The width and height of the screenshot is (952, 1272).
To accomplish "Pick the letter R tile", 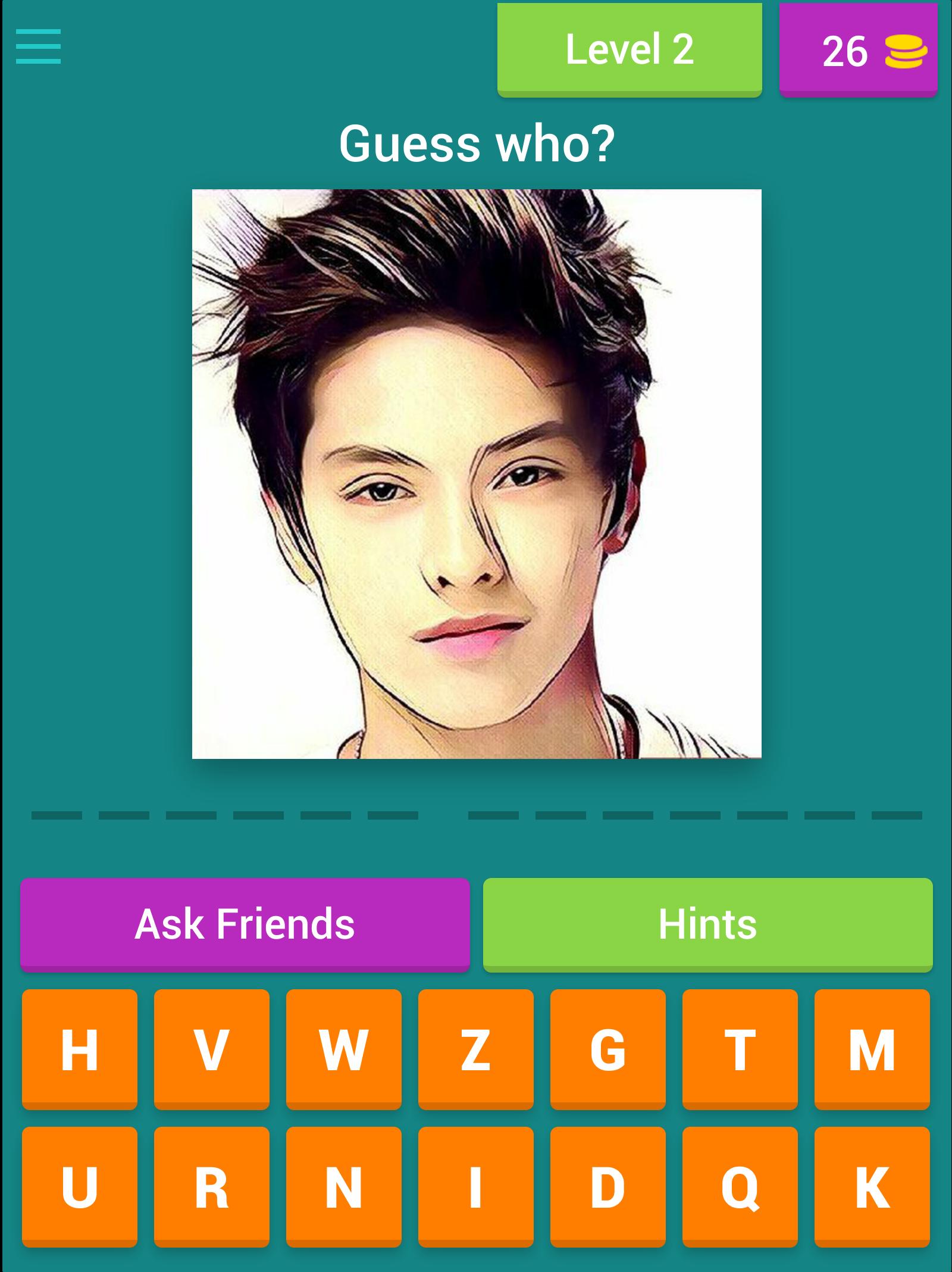I will point(212,1187).
